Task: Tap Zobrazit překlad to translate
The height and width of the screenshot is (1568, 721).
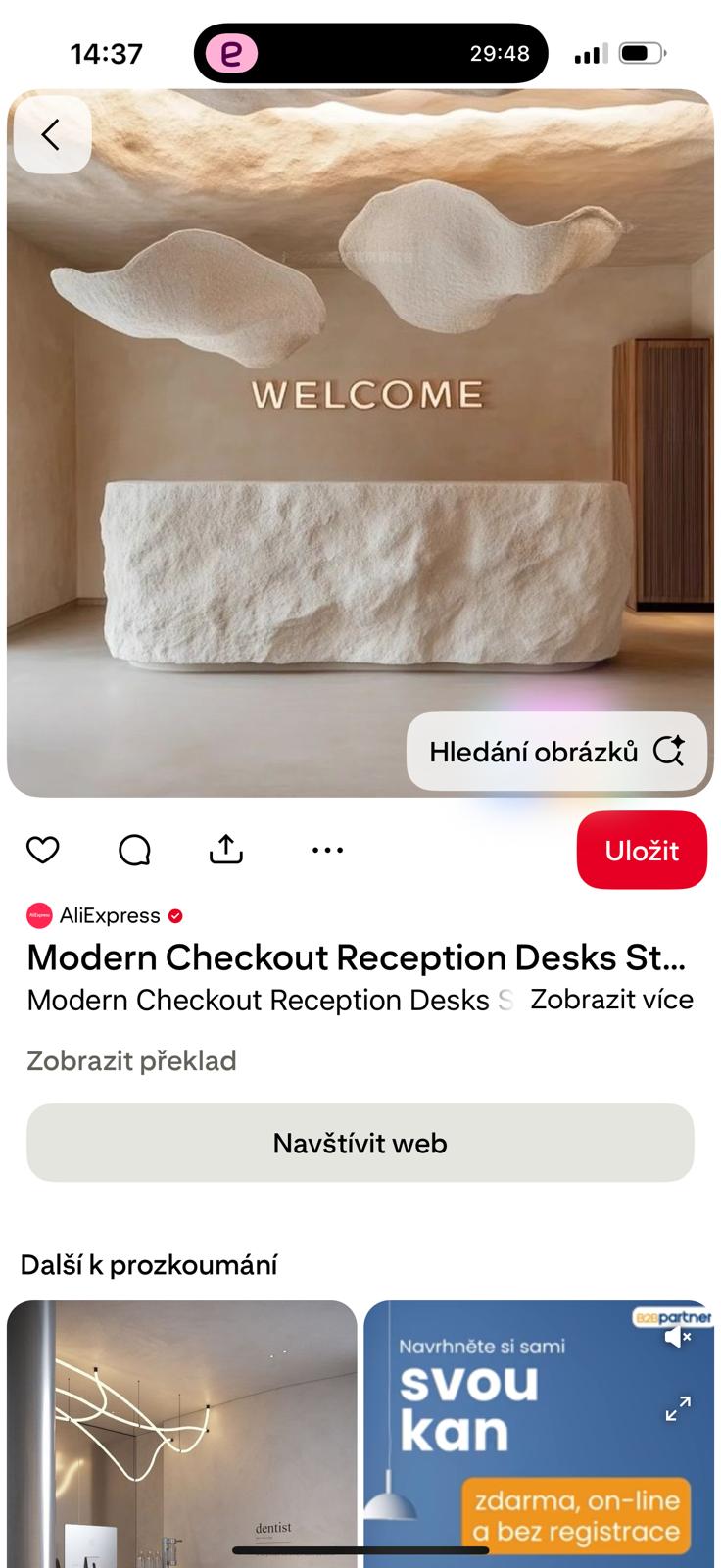Action: [131, 1060]
